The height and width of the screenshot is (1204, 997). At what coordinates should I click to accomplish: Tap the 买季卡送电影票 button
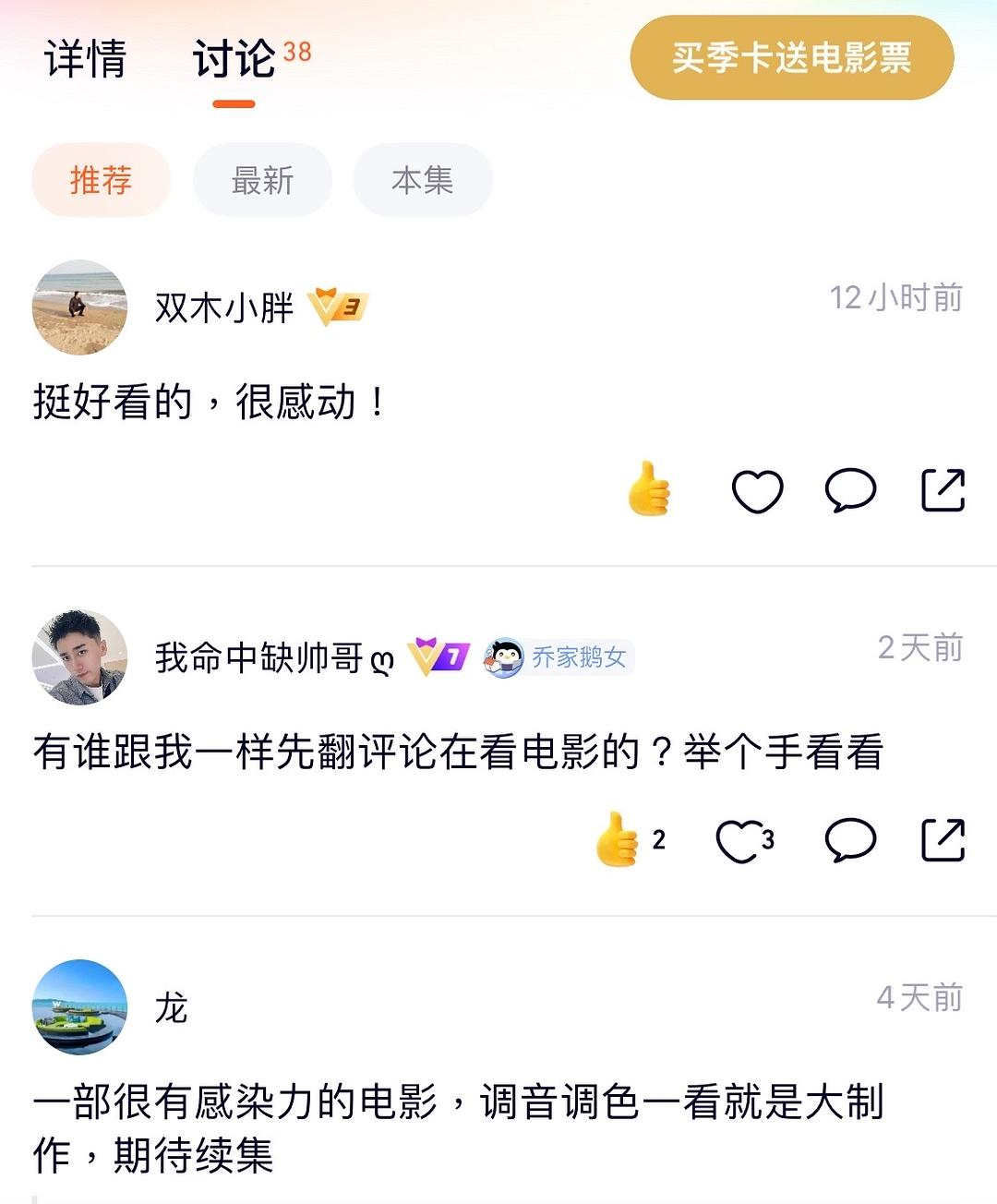(791, 57)
